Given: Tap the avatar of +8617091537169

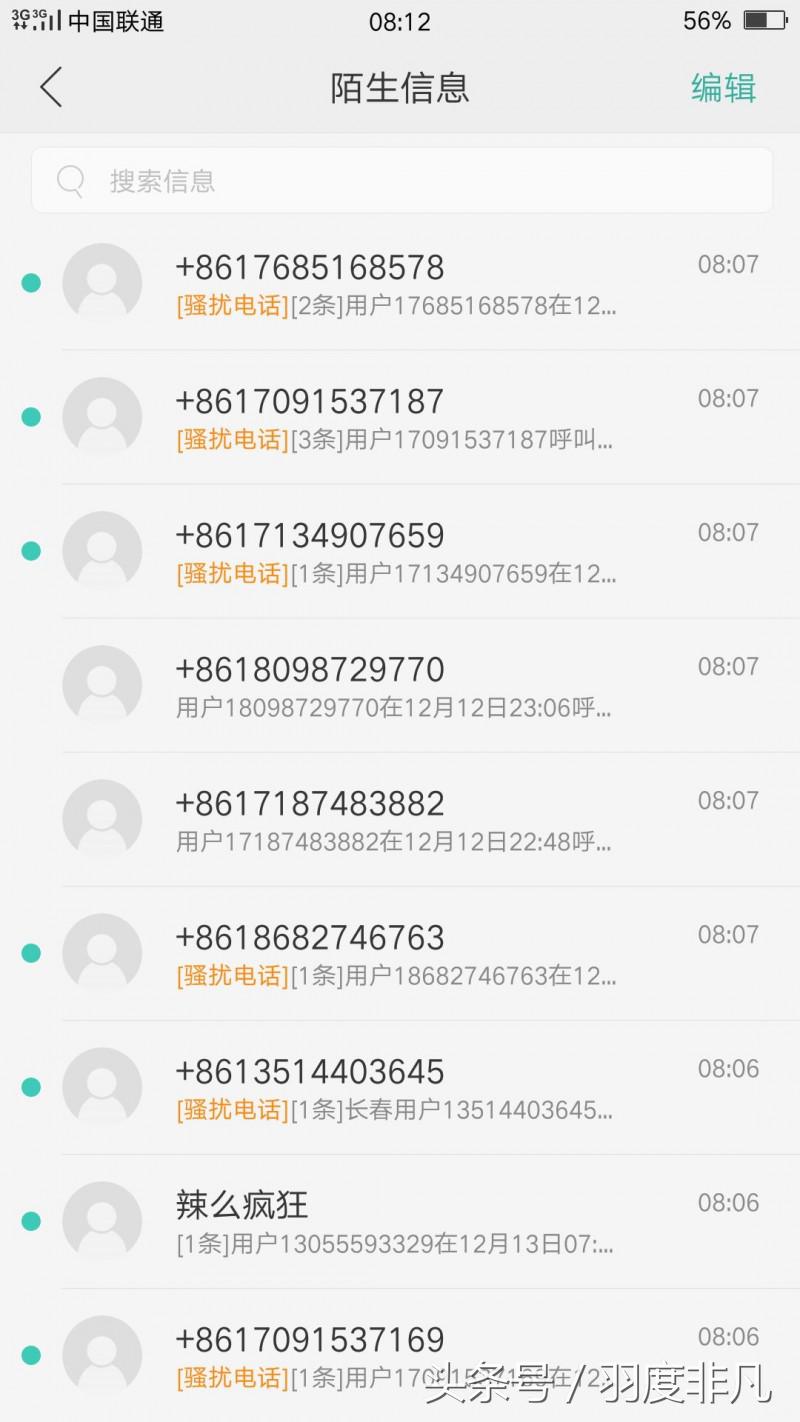Looking at the screenshot, I should (x=101, y=1355).
